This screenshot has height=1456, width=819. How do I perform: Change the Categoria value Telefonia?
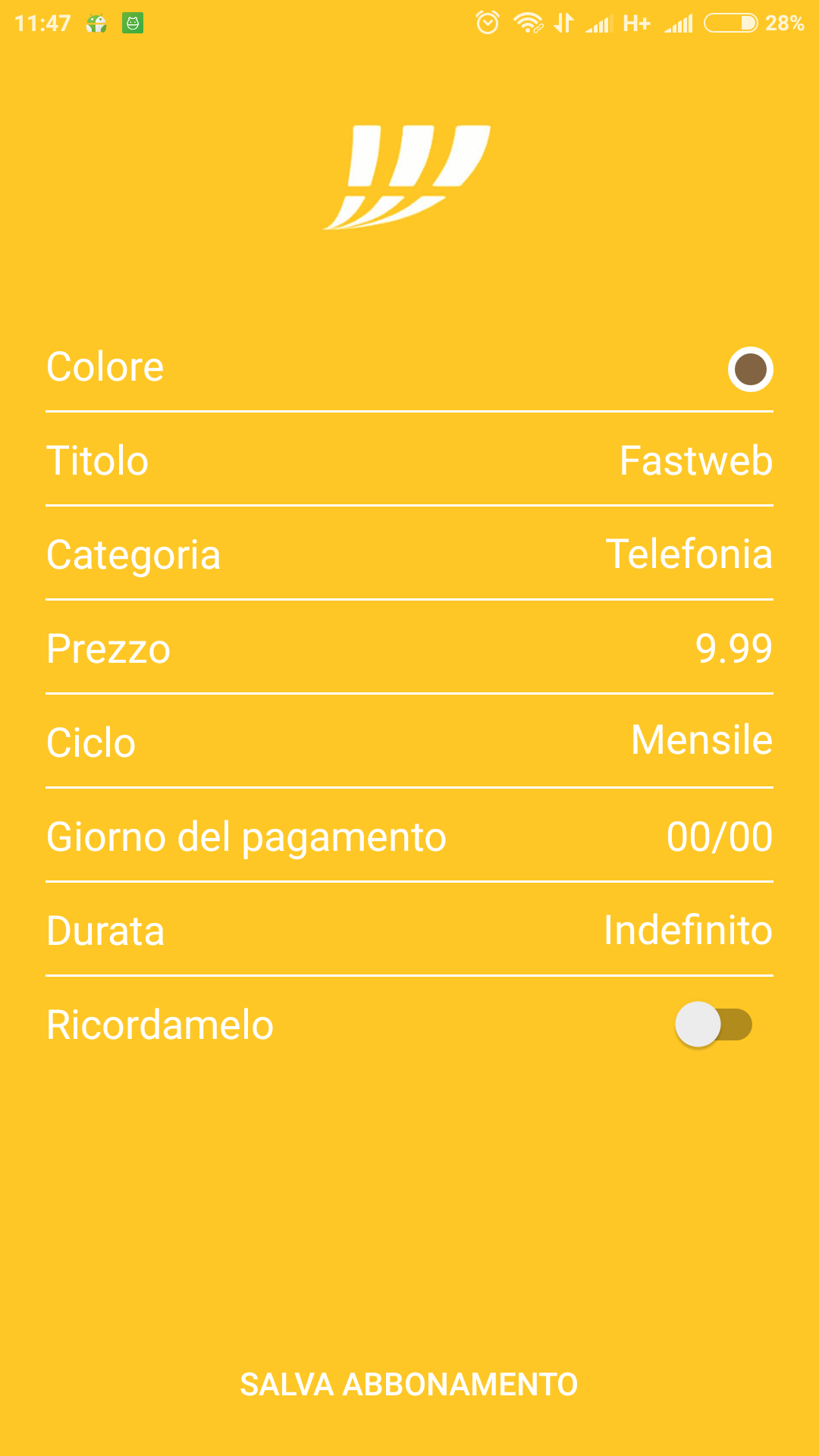689,554
